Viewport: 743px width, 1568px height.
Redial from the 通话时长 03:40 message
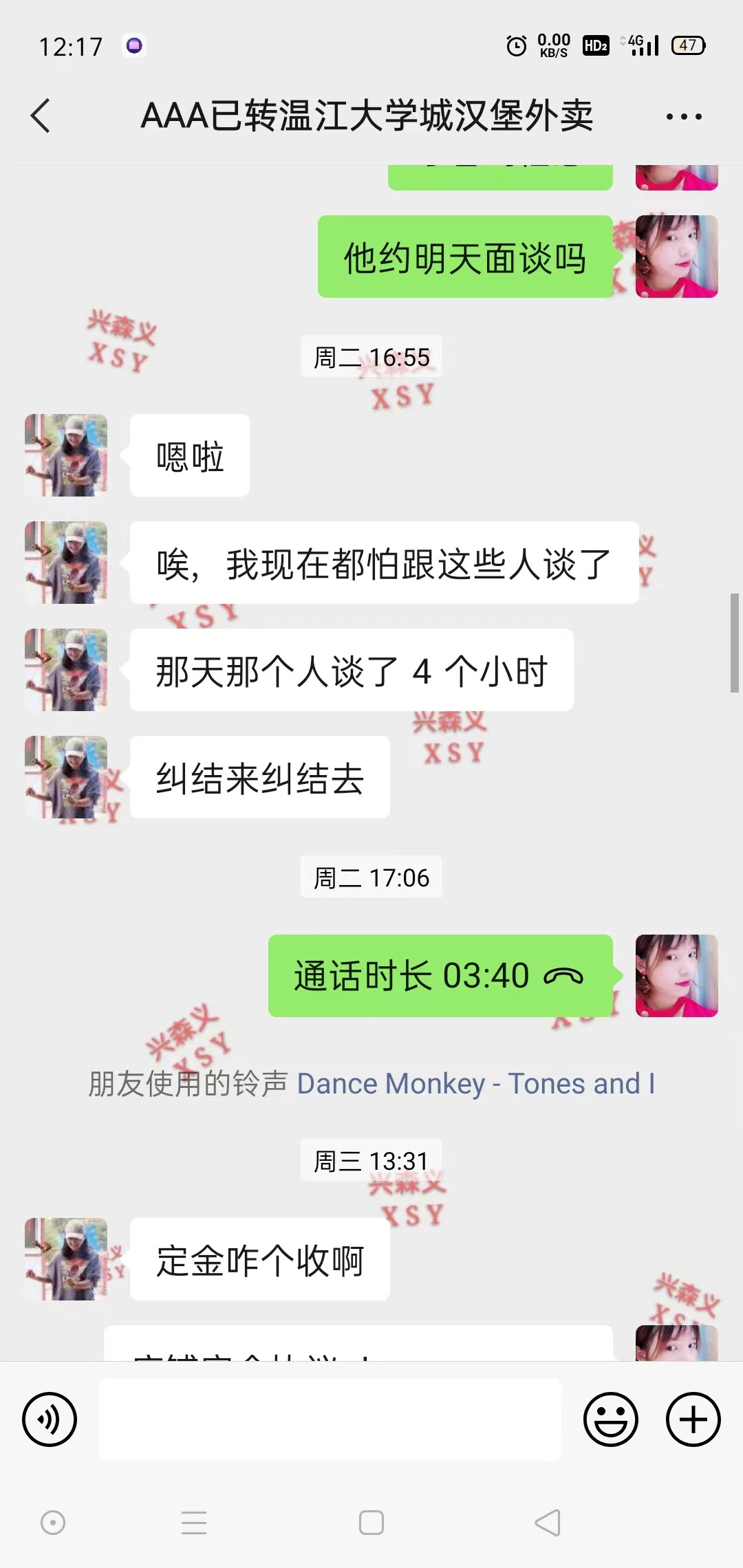440,976
